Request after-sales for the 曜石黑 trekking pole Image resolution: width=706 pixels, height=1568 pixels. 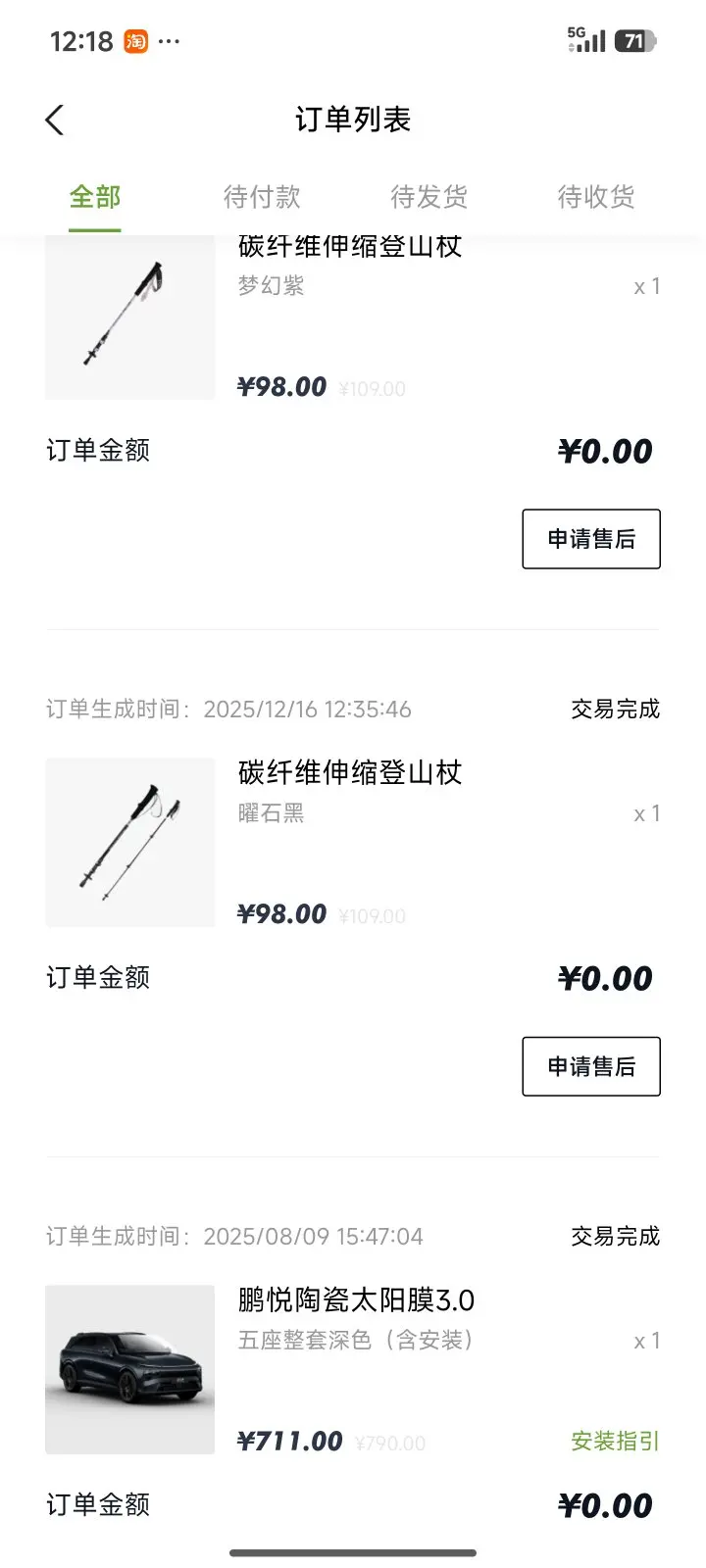pos(590,1066)
